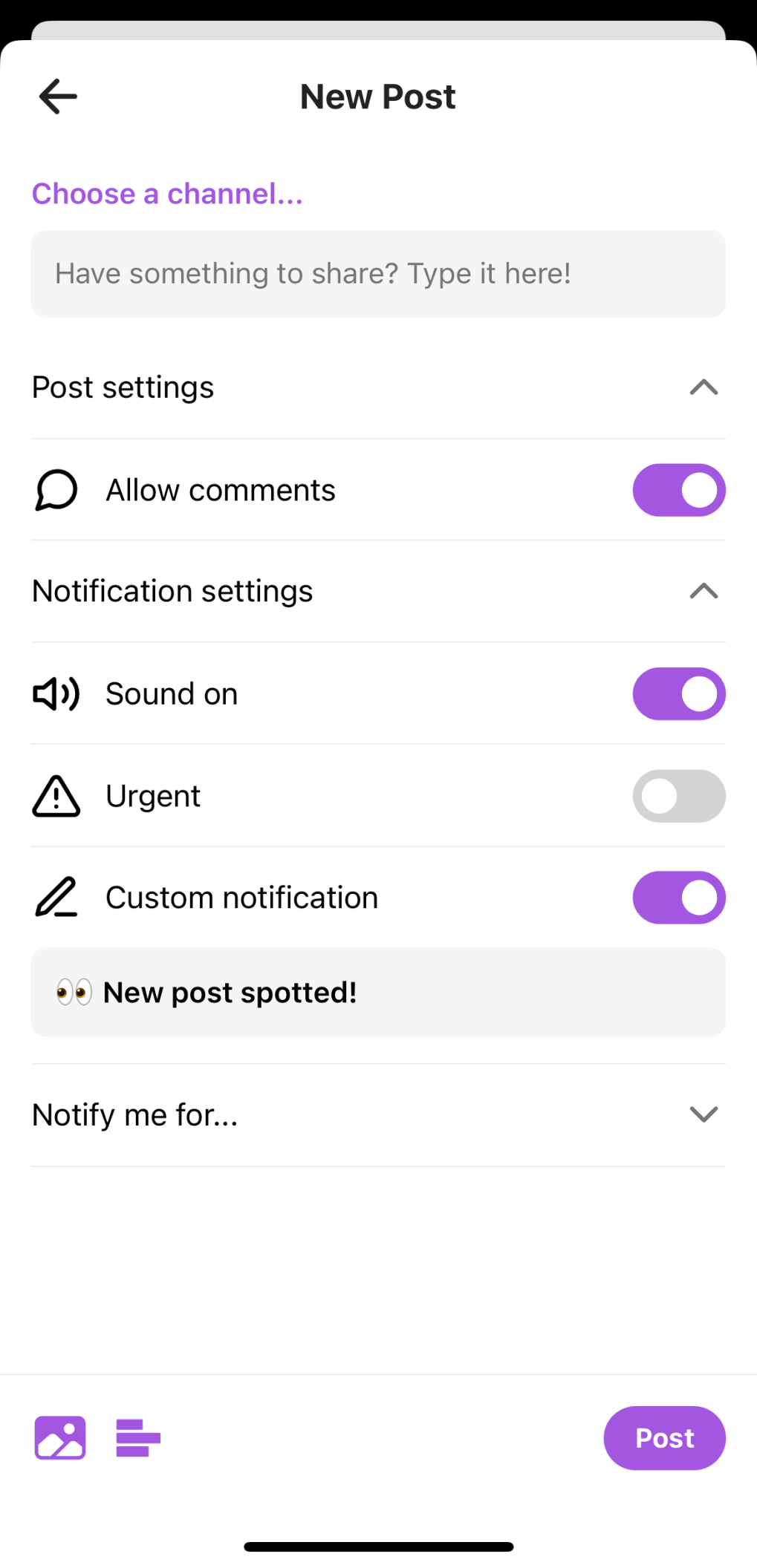Open the Choose a channel selector
The image size is (757, 1568).
pyautogui.click(x=167, y=194)
